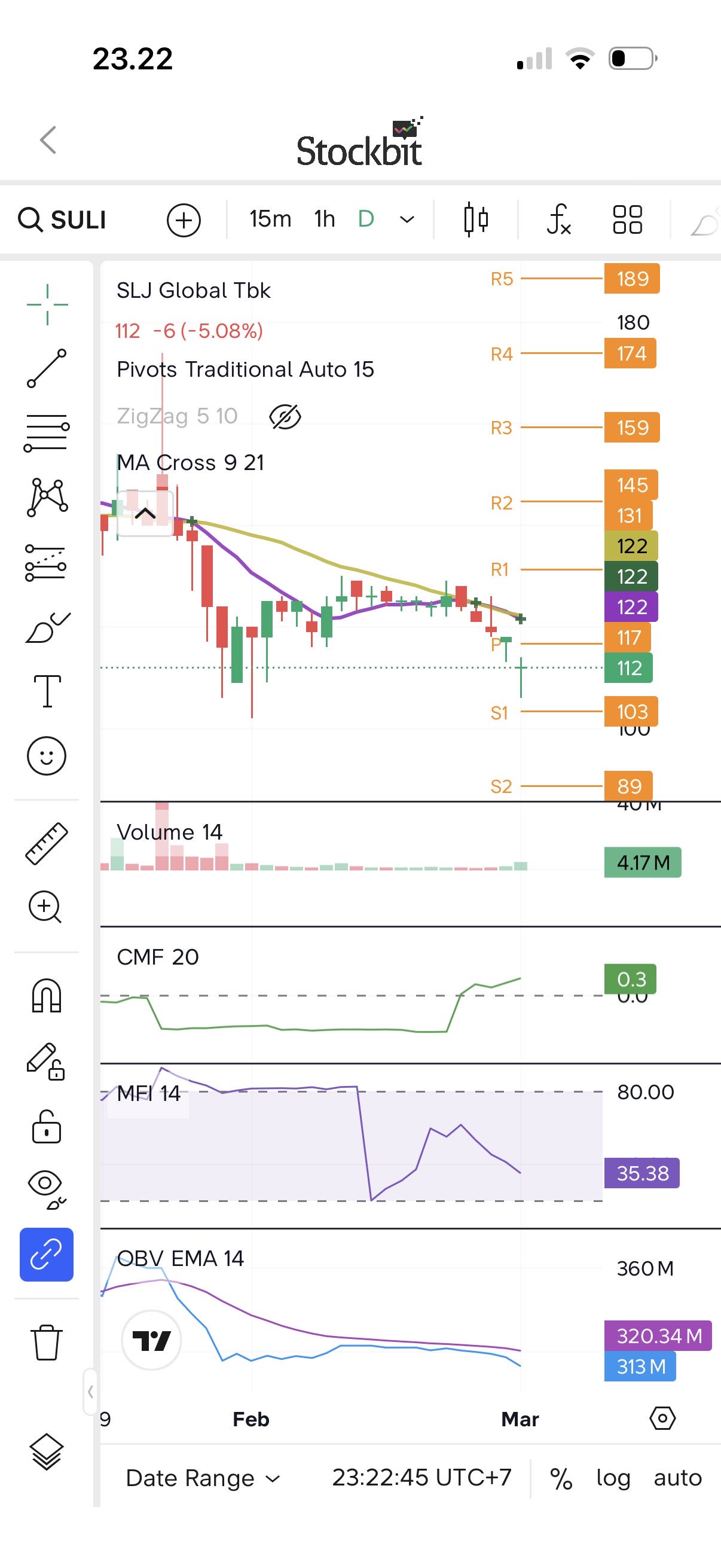Select the trend line drawing tool
Image resolution: width=721 pixels, height=1568 pixels.
click(47, 368)
